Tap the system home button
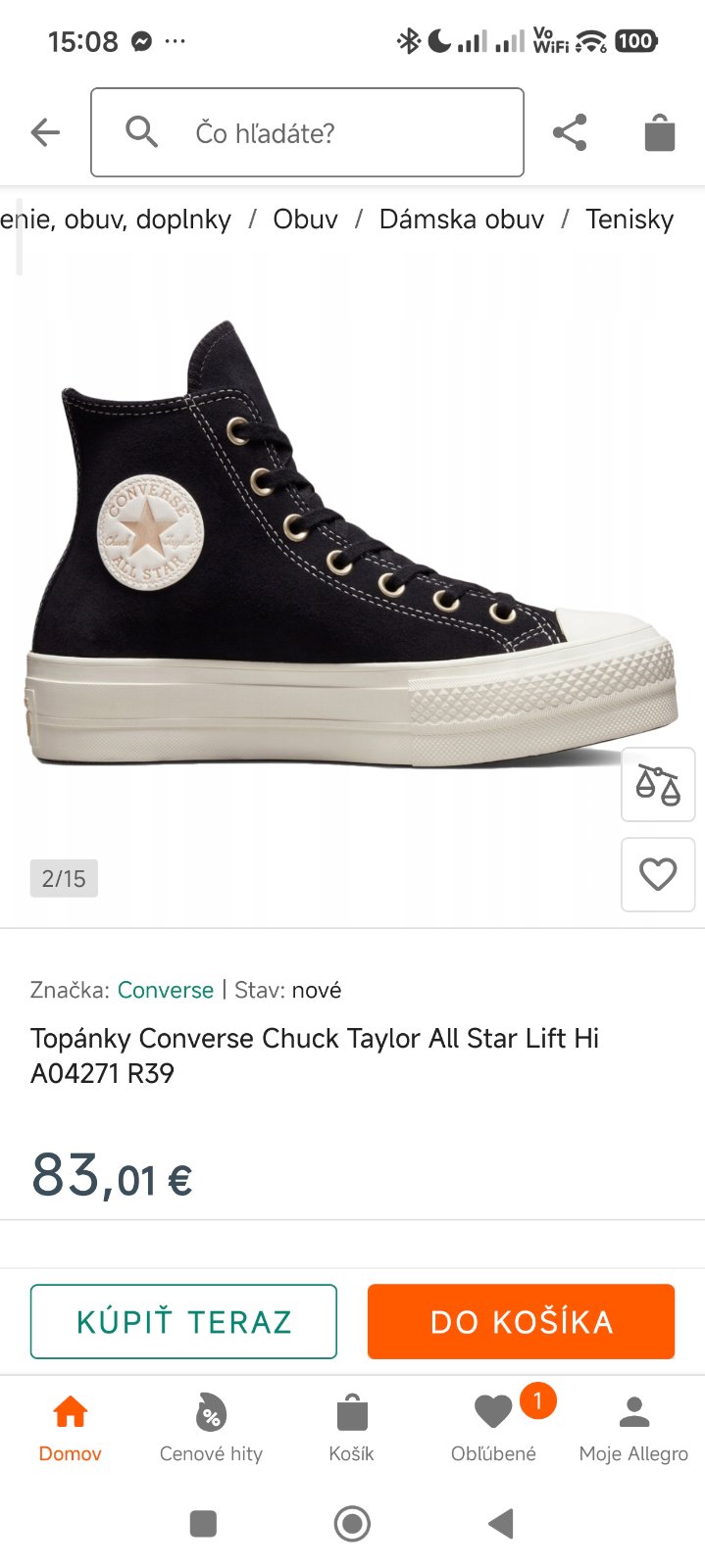The width and height of the screenshot is (705, 1568). (x=352, y=1524)
